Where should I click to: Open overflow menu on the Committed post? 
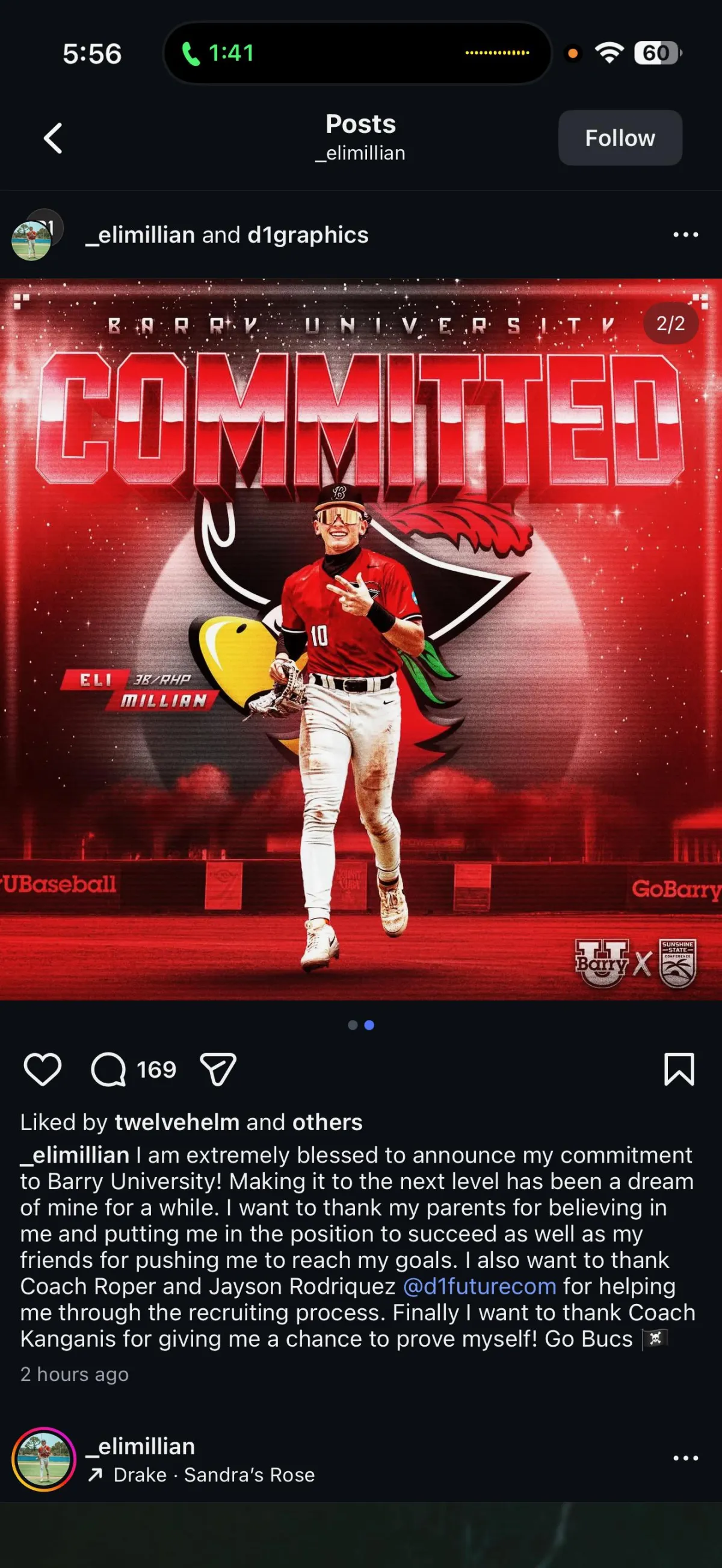point(685,235)
